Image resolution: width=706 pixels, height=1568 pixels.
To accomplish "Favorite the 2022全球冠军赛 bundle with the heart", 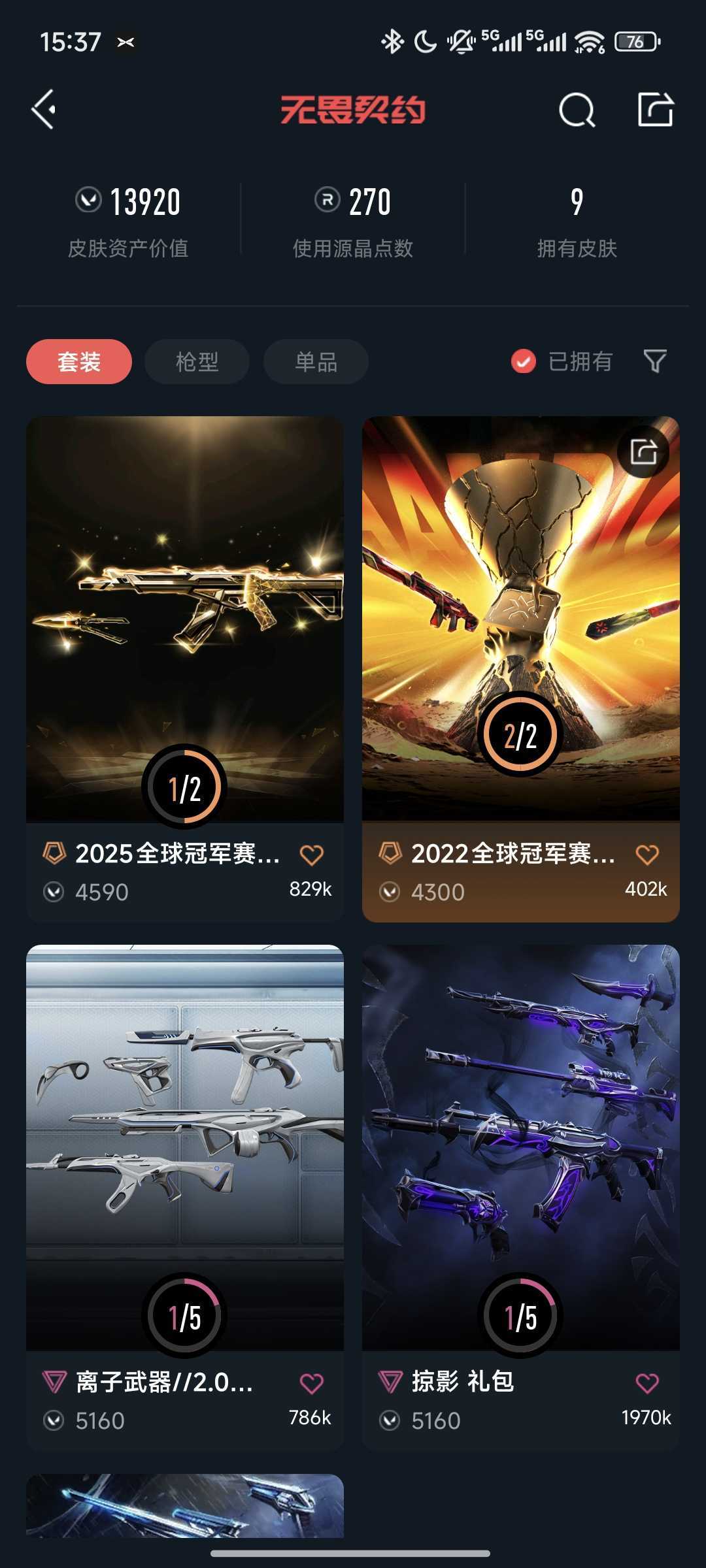I will (x=647, y=855).
